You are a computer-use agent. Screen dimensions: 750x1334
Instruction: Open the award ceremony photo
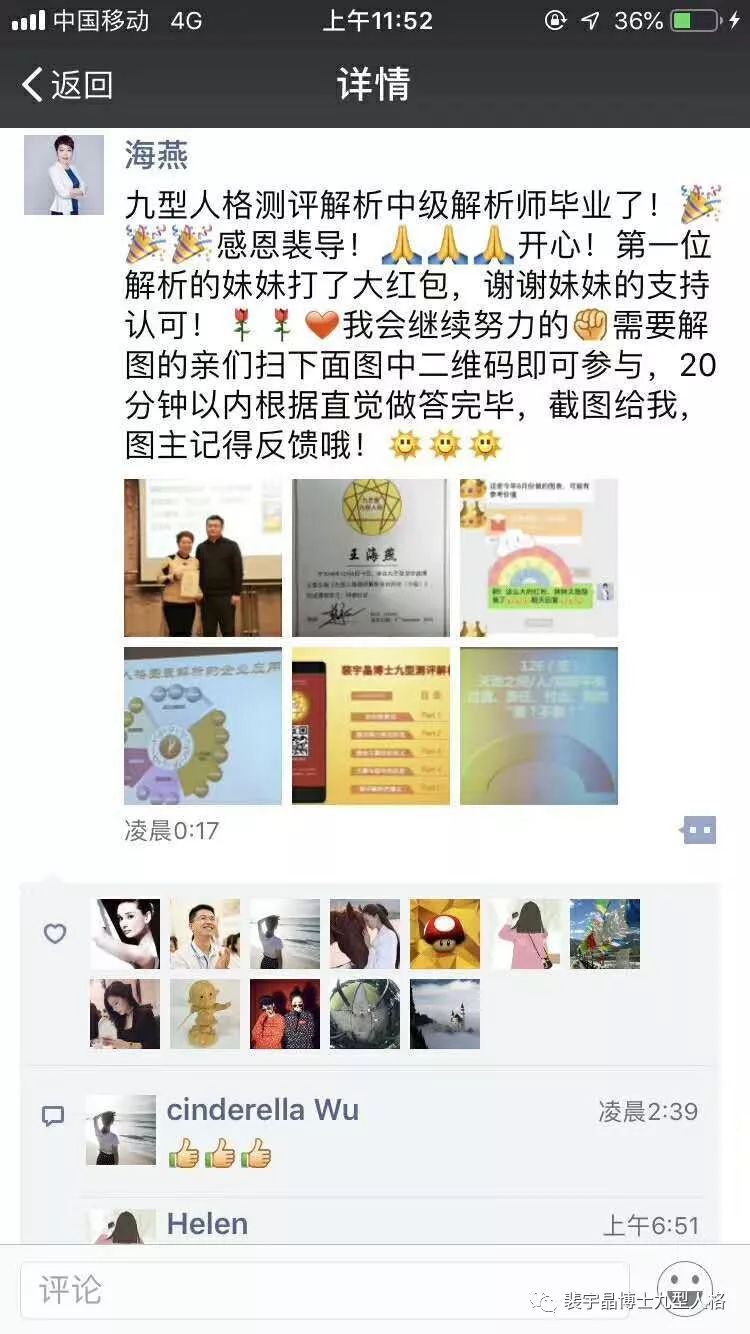click(203, 558)
